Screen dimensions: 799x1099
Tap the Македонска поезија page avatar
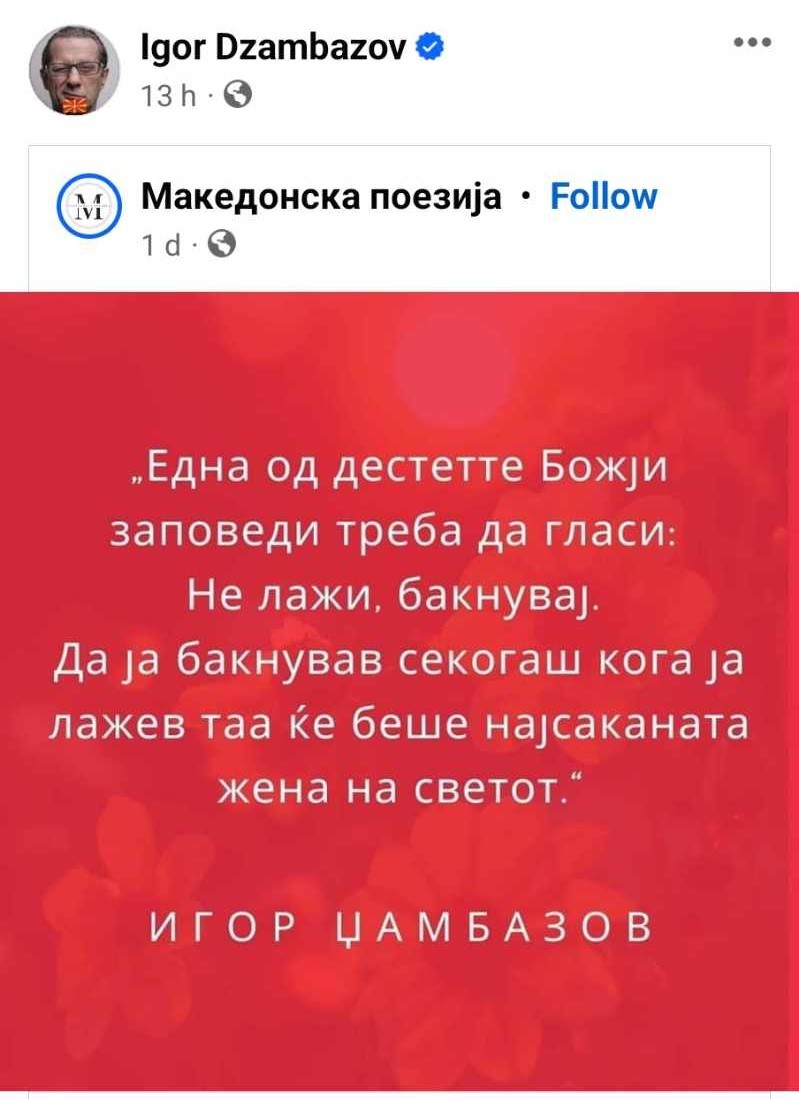(89, 210)
